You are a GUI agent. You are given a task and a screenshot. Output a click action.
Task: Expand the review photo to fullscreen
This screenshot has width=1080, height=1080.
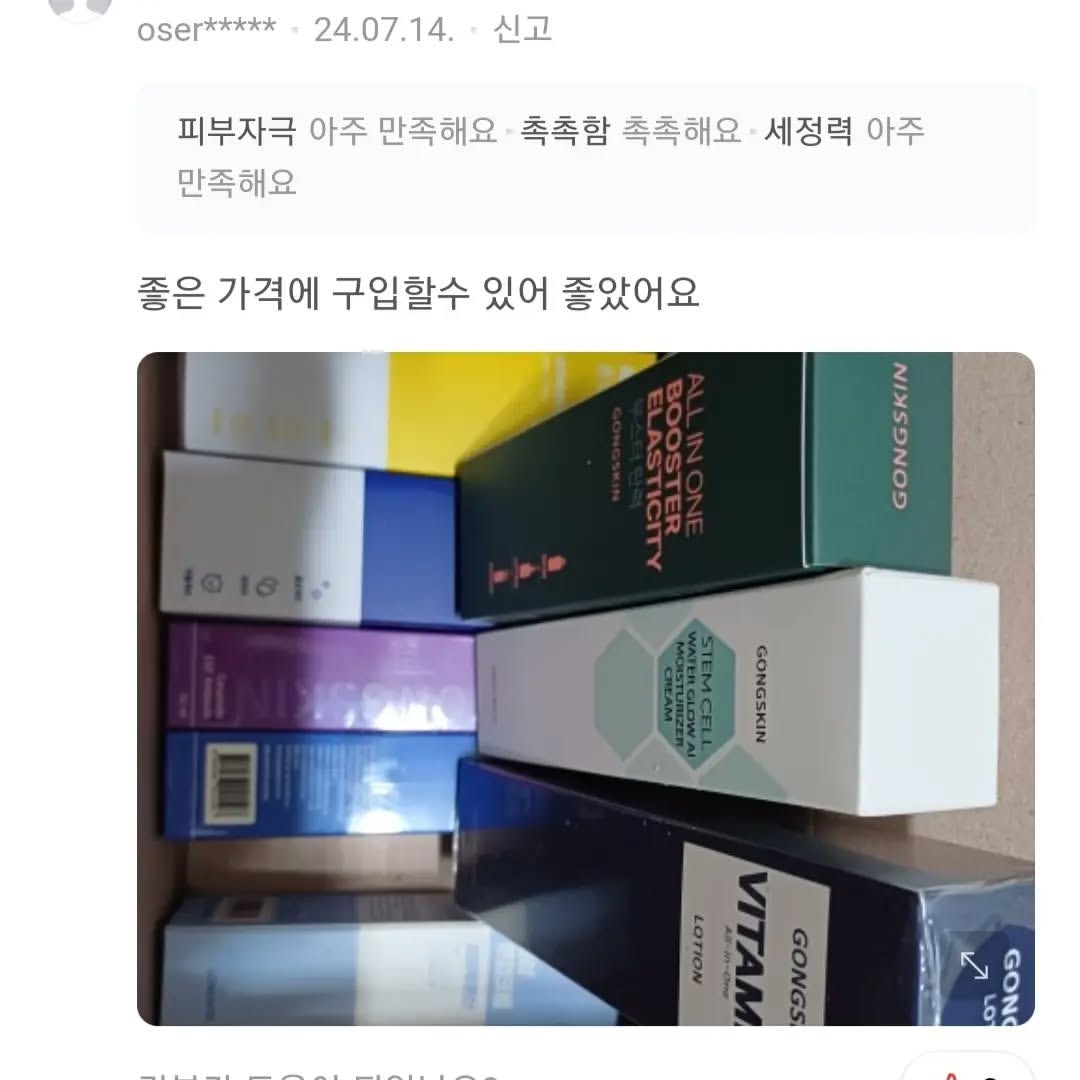point(974,965)
